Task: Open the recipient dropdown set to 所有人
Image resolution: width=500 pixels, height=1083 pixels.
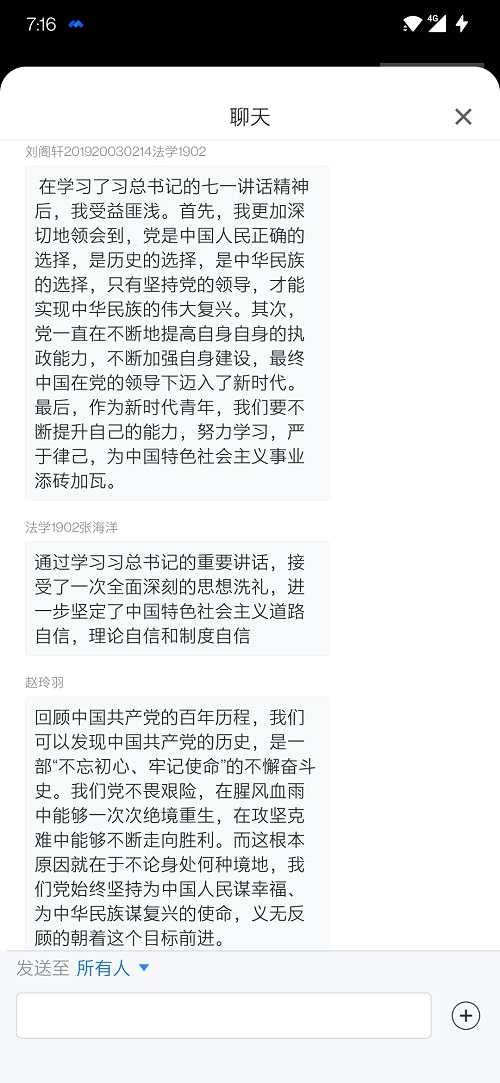Action: 113,968
